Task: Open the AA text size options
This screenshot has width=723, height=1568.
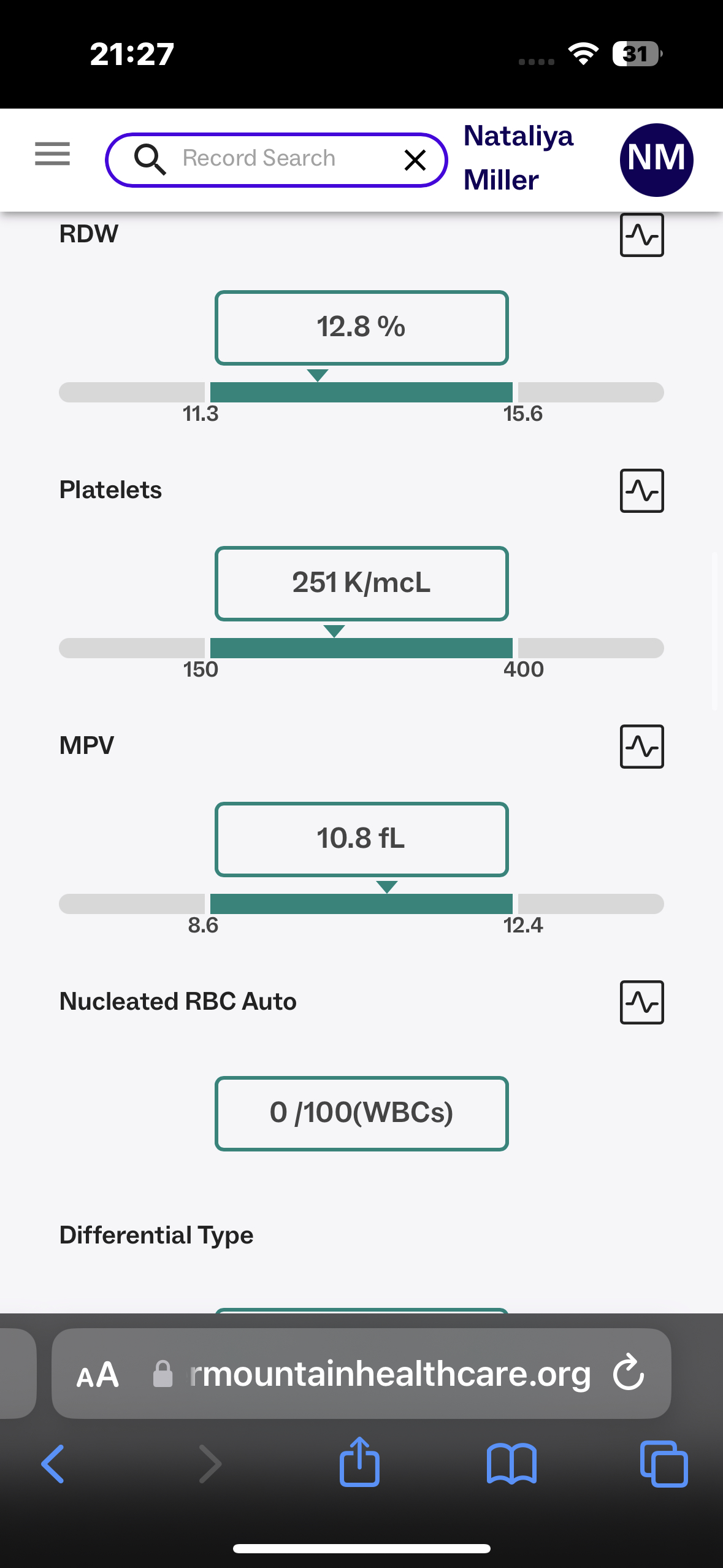Action: pos(98,1374)
